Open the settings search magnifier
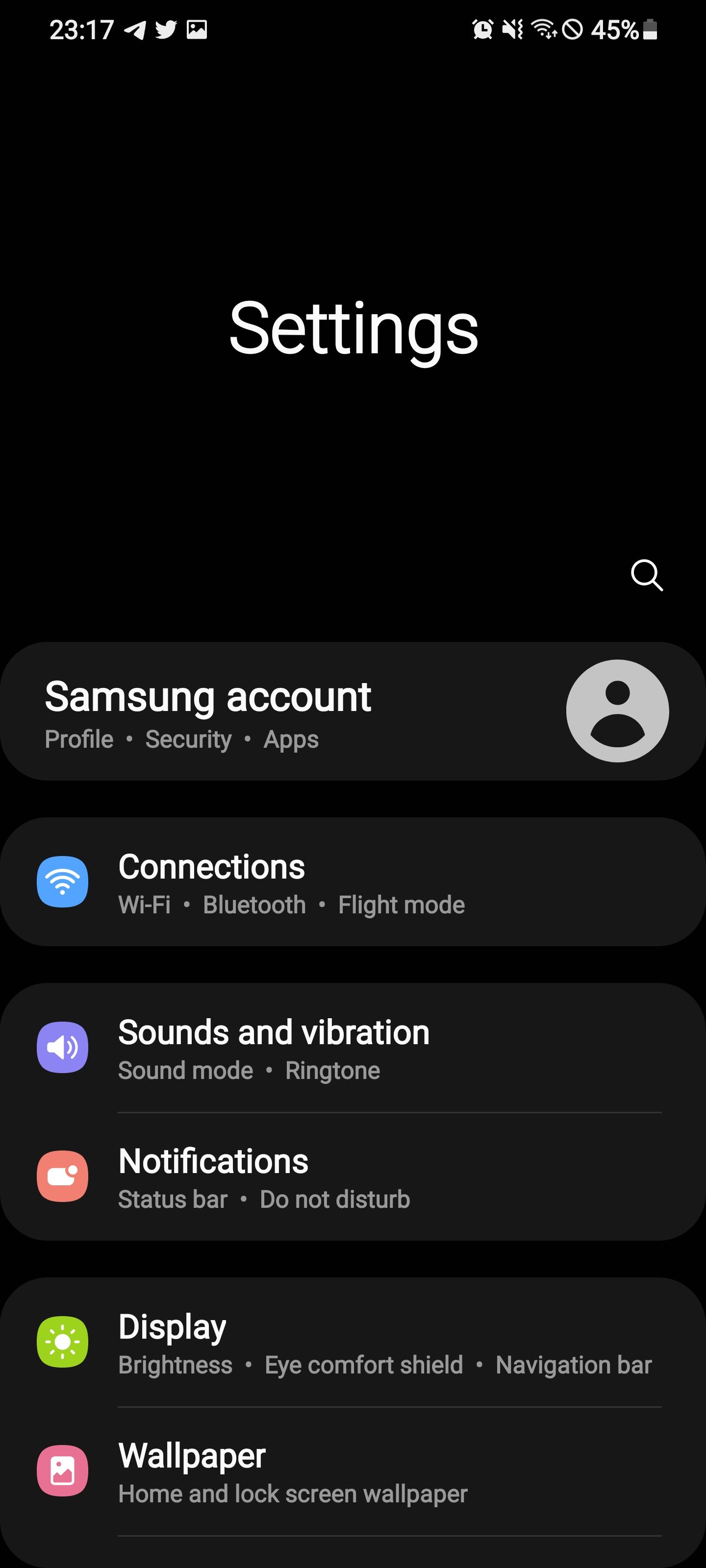The image size is (706, 1568). (646, 575)
